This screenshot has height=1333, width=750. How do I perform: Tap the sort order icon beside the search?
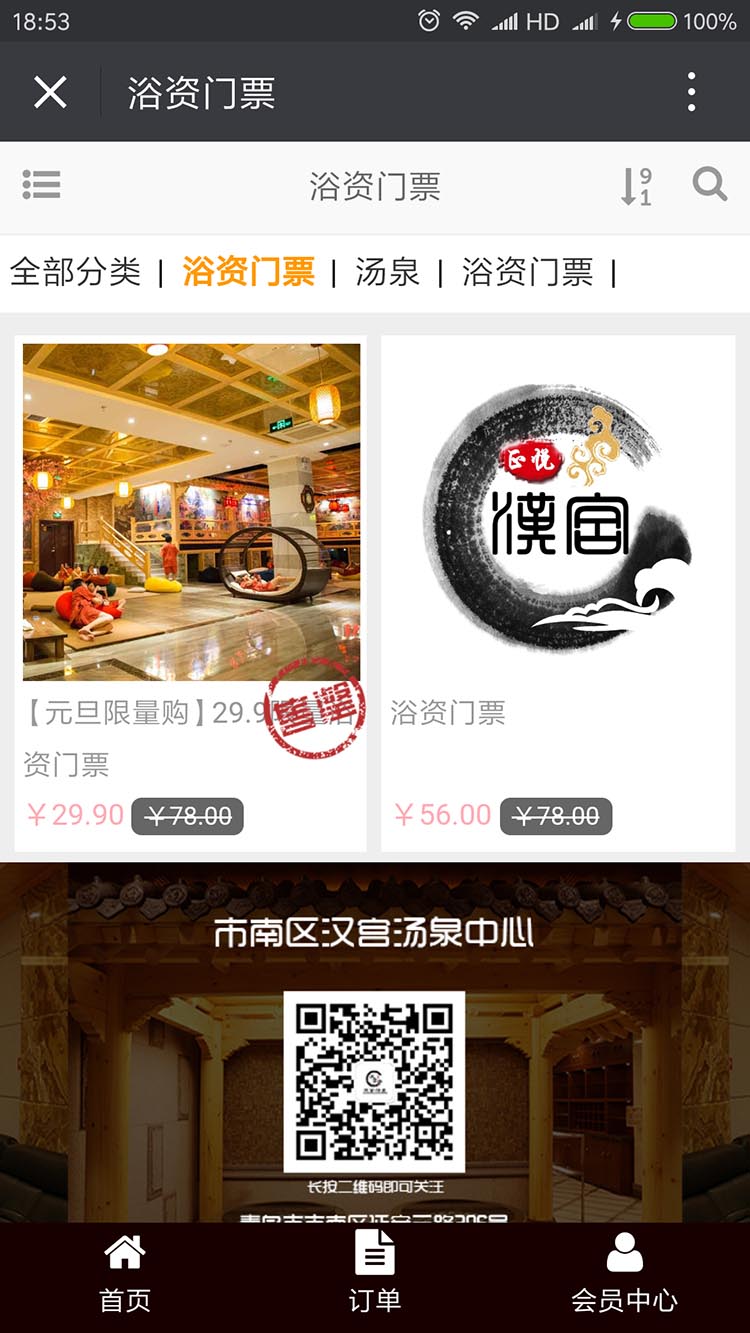638,185
